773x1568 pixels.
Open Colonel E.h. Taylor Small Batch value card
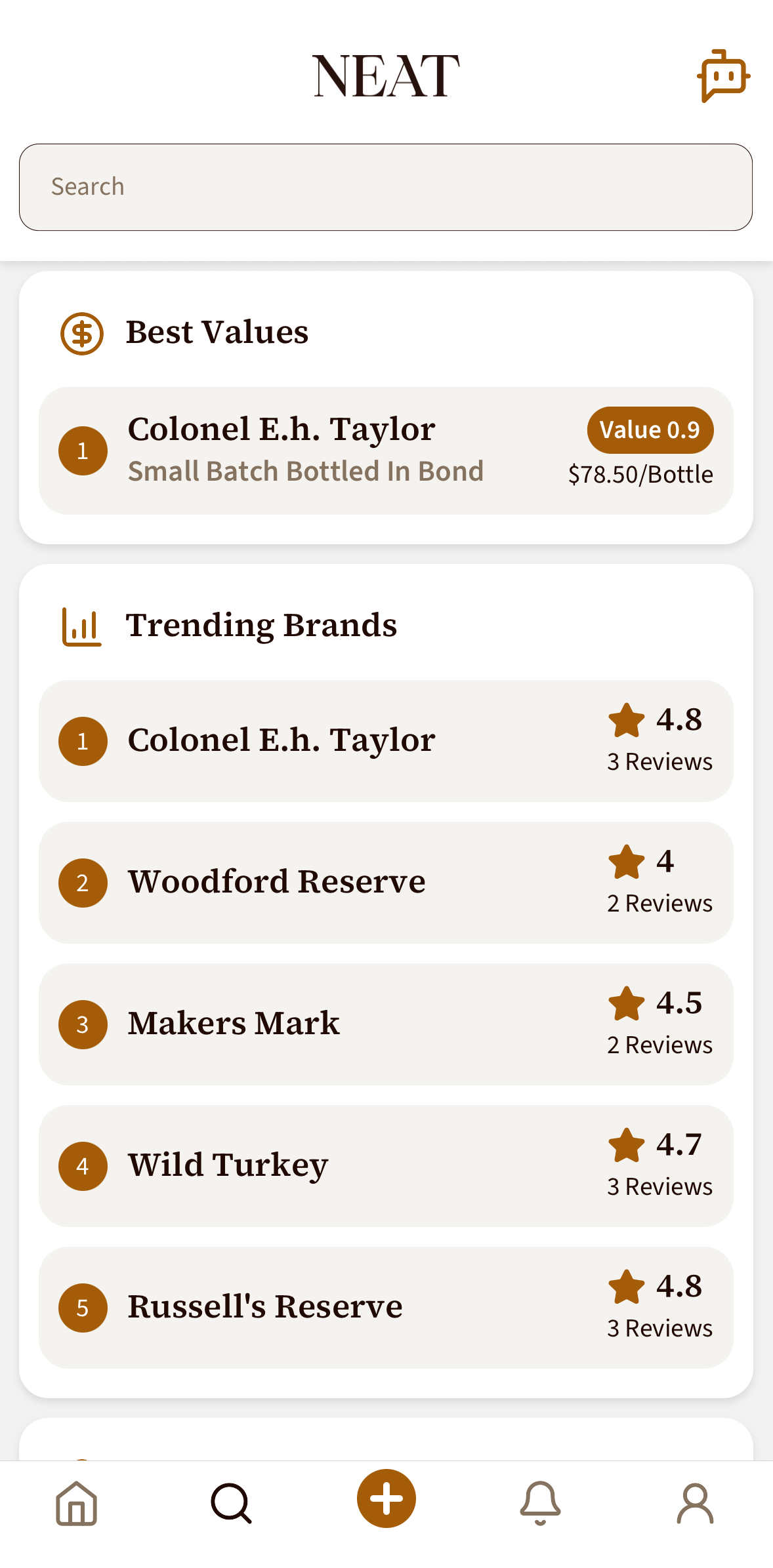coord(386,451)
